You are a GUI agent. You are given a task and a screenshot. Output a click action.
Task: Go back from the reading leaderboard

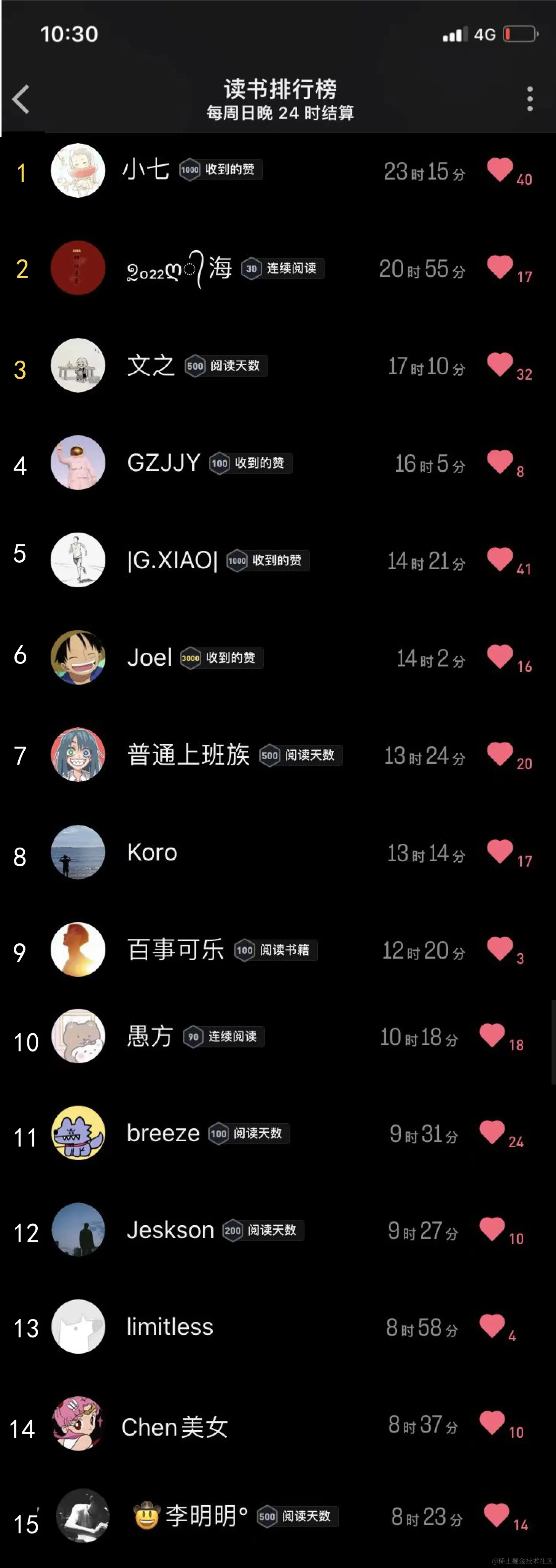pos(21,99)
